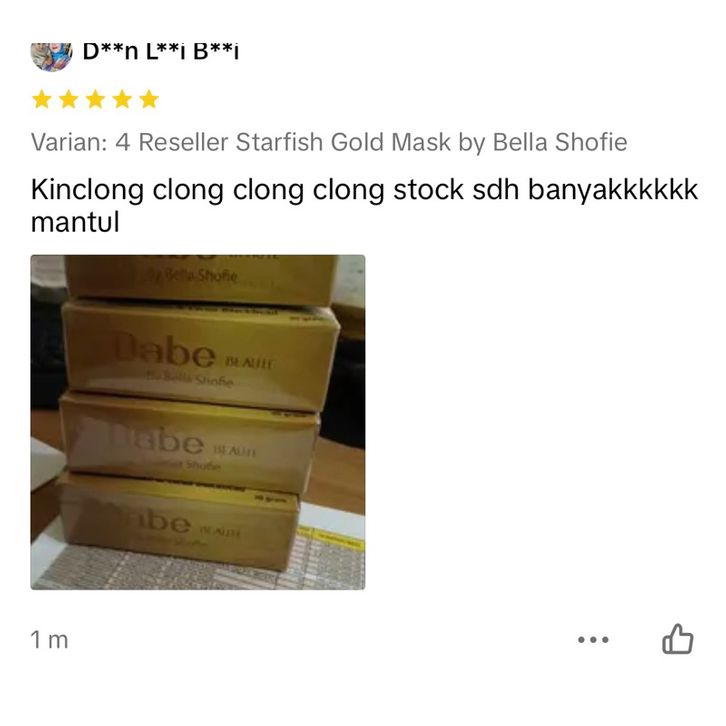Viewport: 726px width, 726px height.
Task: Mark this review as helpful with thumbs up
Action: pyautogui.click(x=678, y=639)
